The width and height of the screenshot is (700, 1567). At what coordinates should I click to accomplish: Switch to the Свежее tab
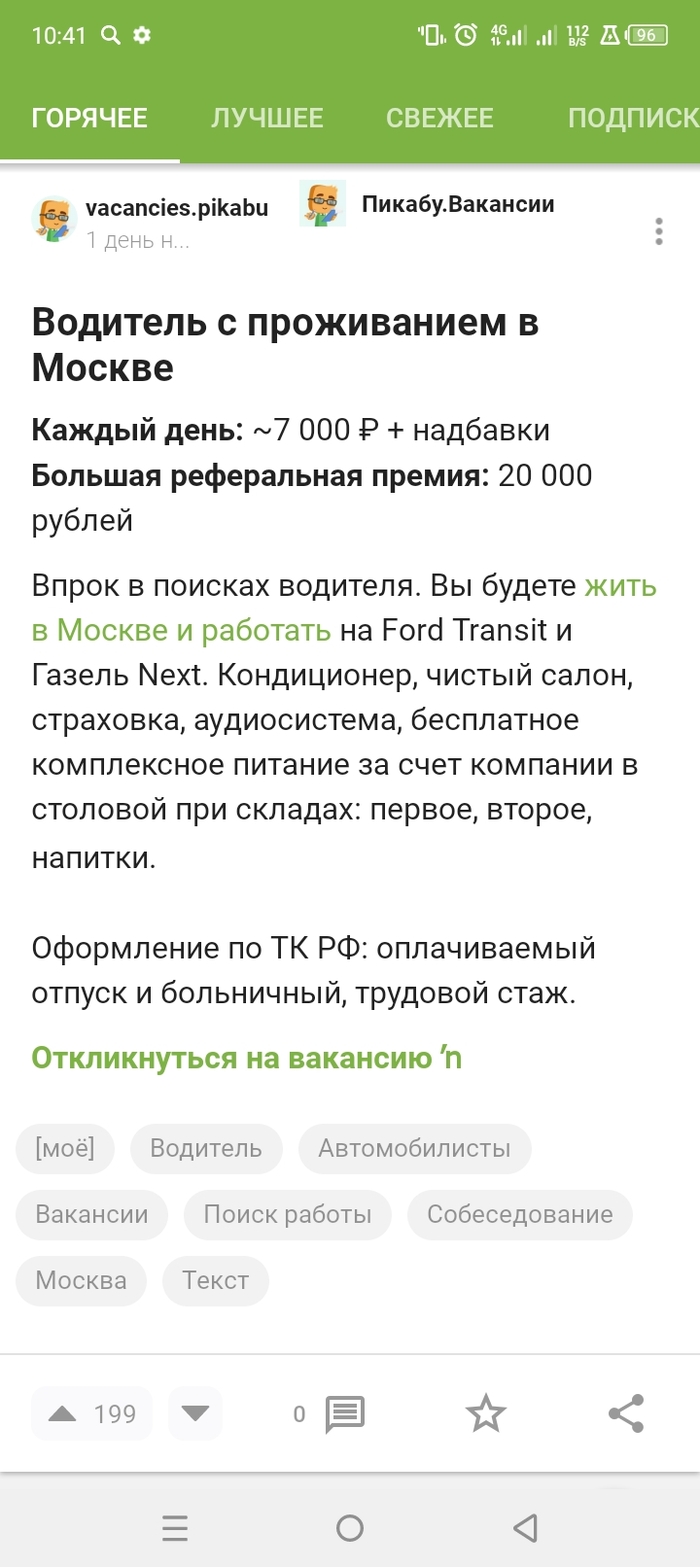pos(440,118)
